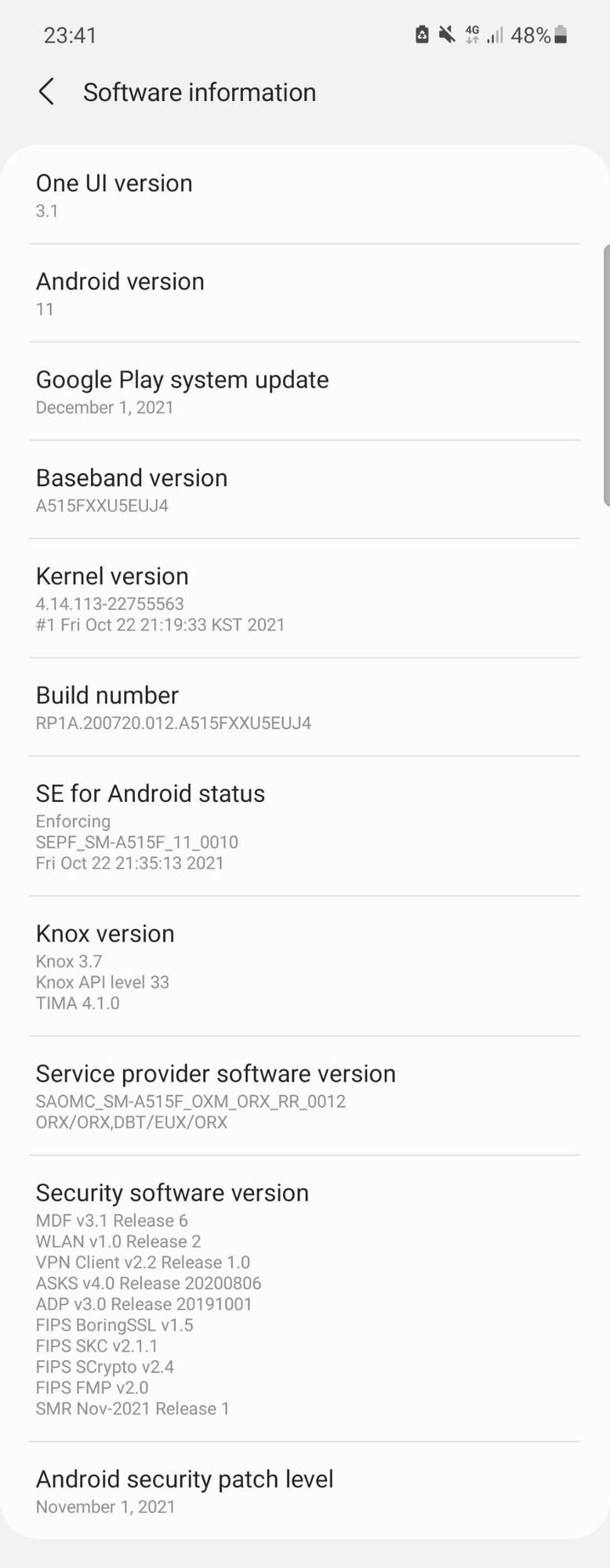Screen dimensions: 610x1568
Task: Tap the 4G network indicator icon
Action: coord(471,34)
